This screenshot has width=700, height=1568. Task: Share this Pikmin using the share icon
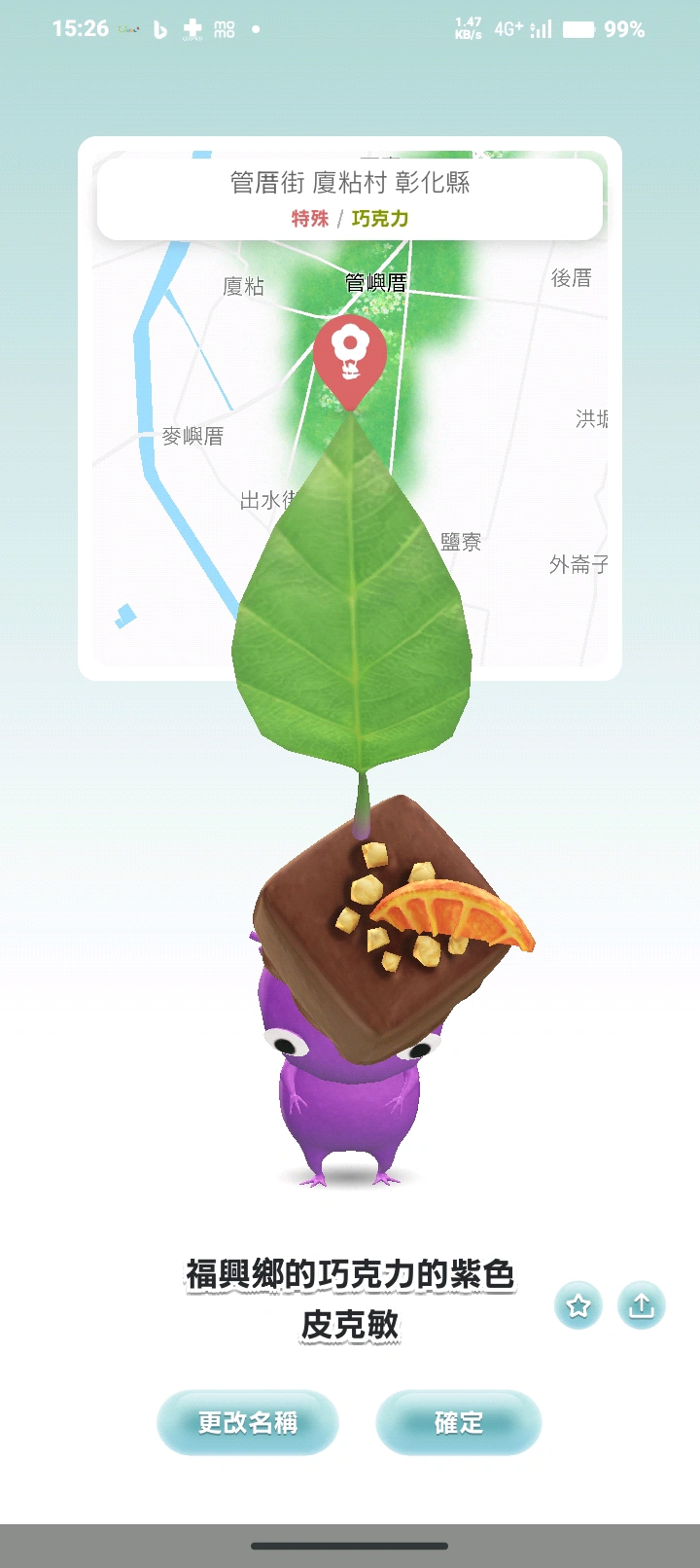(641, 1305)
